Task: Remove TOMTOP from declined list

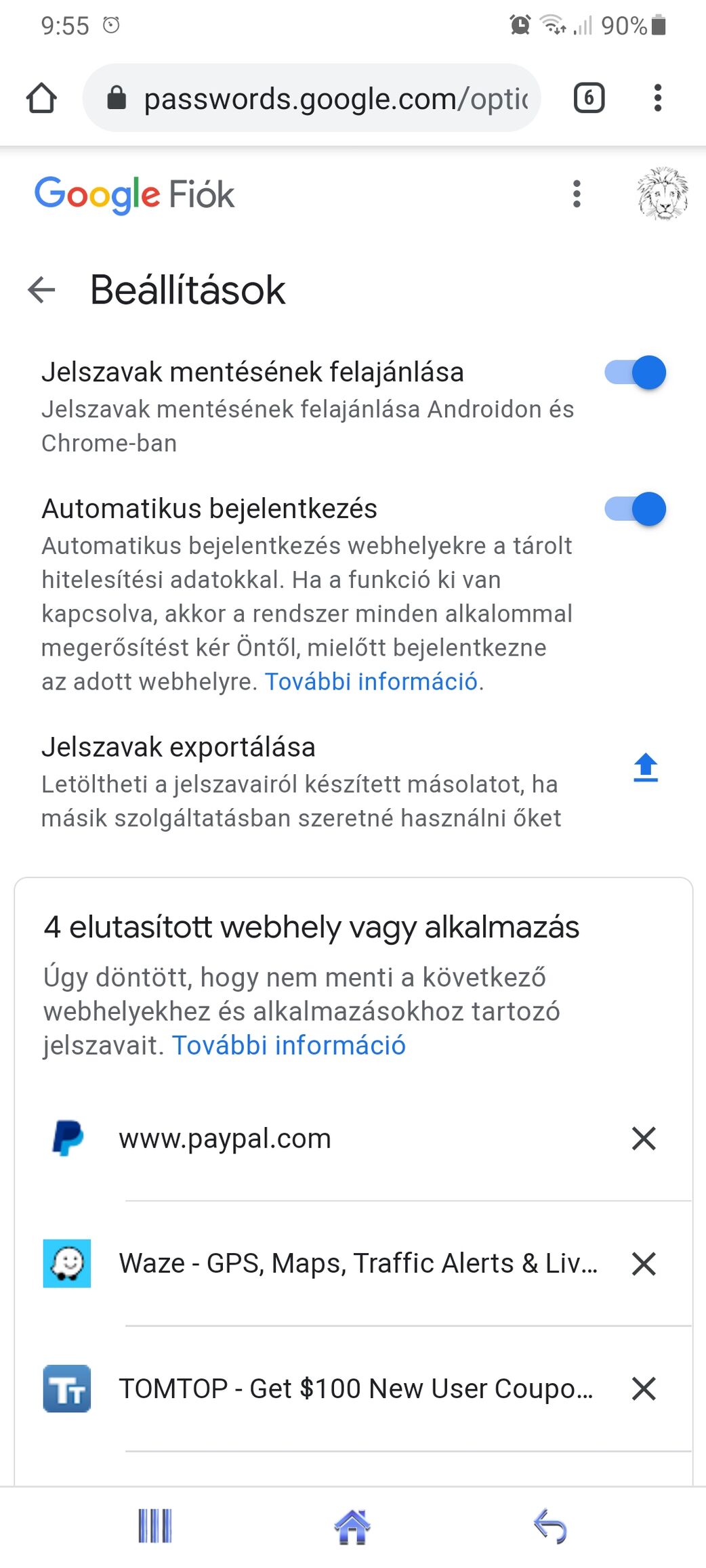Action: (x=644, y=1389)
